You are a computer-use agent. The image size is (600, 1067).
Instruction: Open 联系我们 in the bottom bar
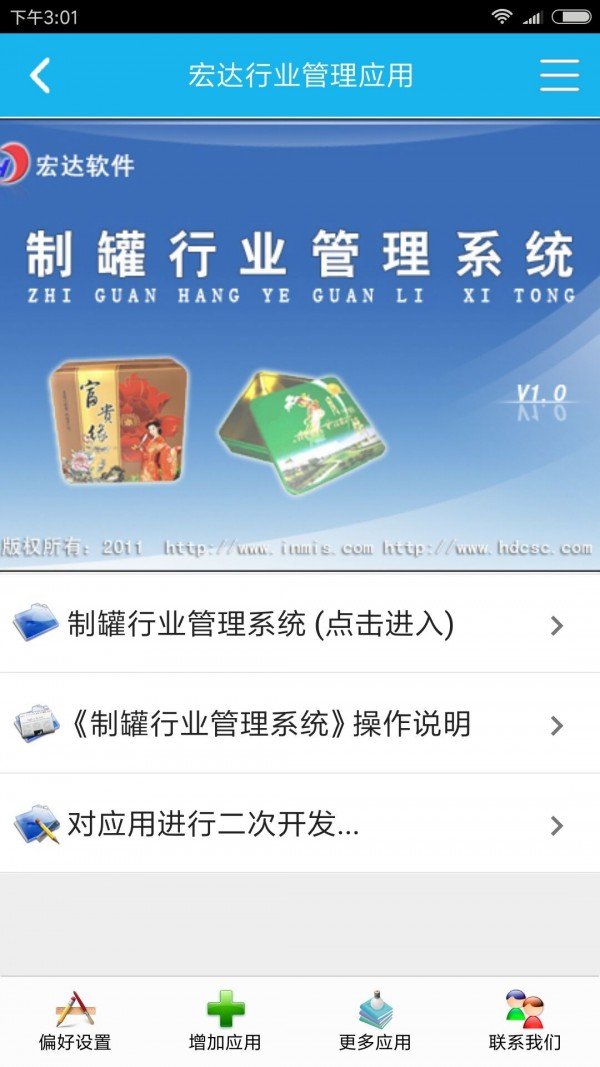pyautogui.click(x=524, y=1020)
